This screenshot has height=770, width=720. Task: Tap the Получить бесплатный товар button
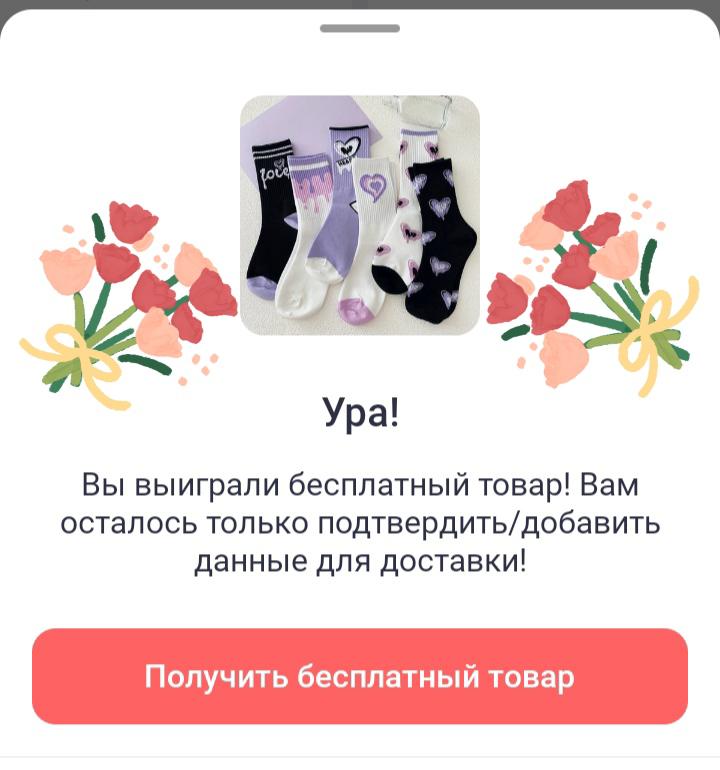(x=360, y=677)
